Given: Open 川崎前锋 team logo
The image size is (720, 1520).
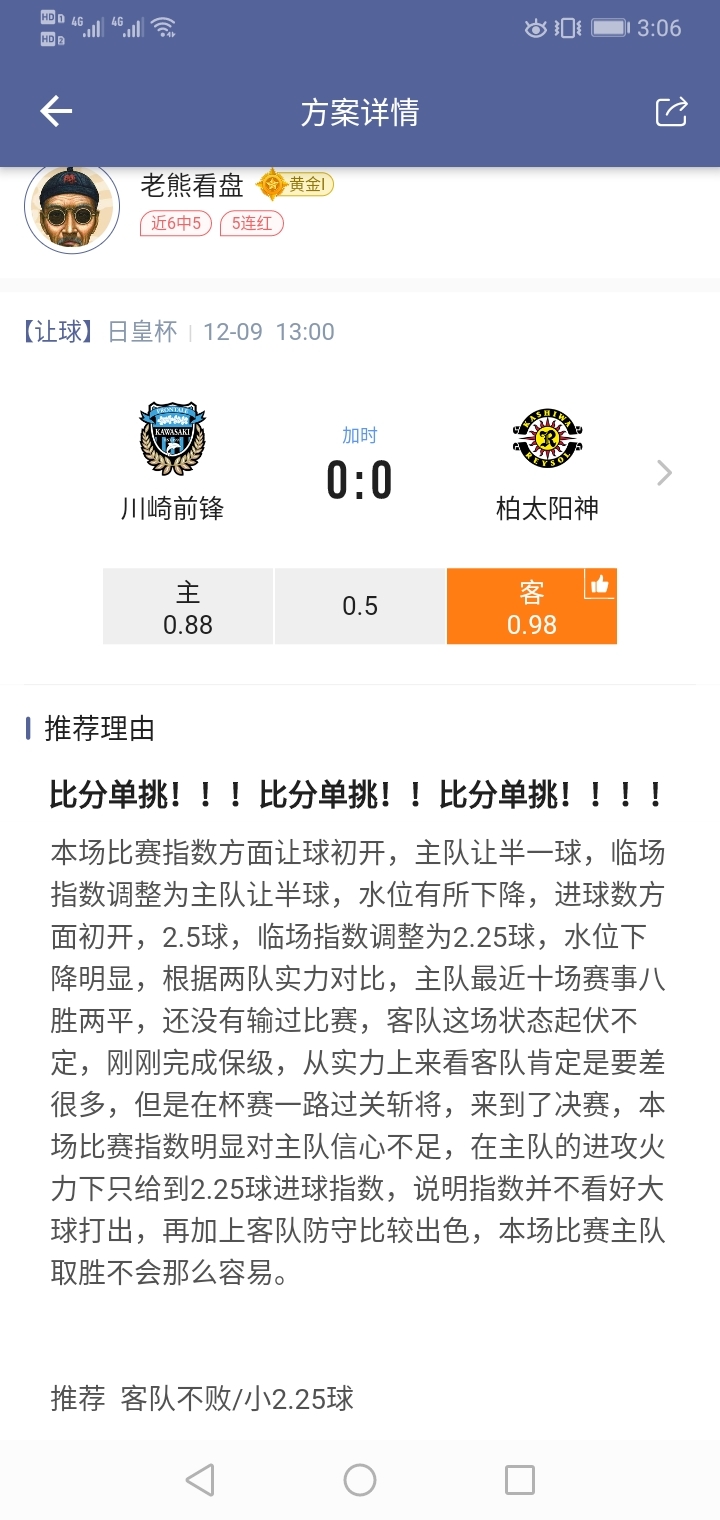Looking at the screenshot, I should tap(172, 439).
